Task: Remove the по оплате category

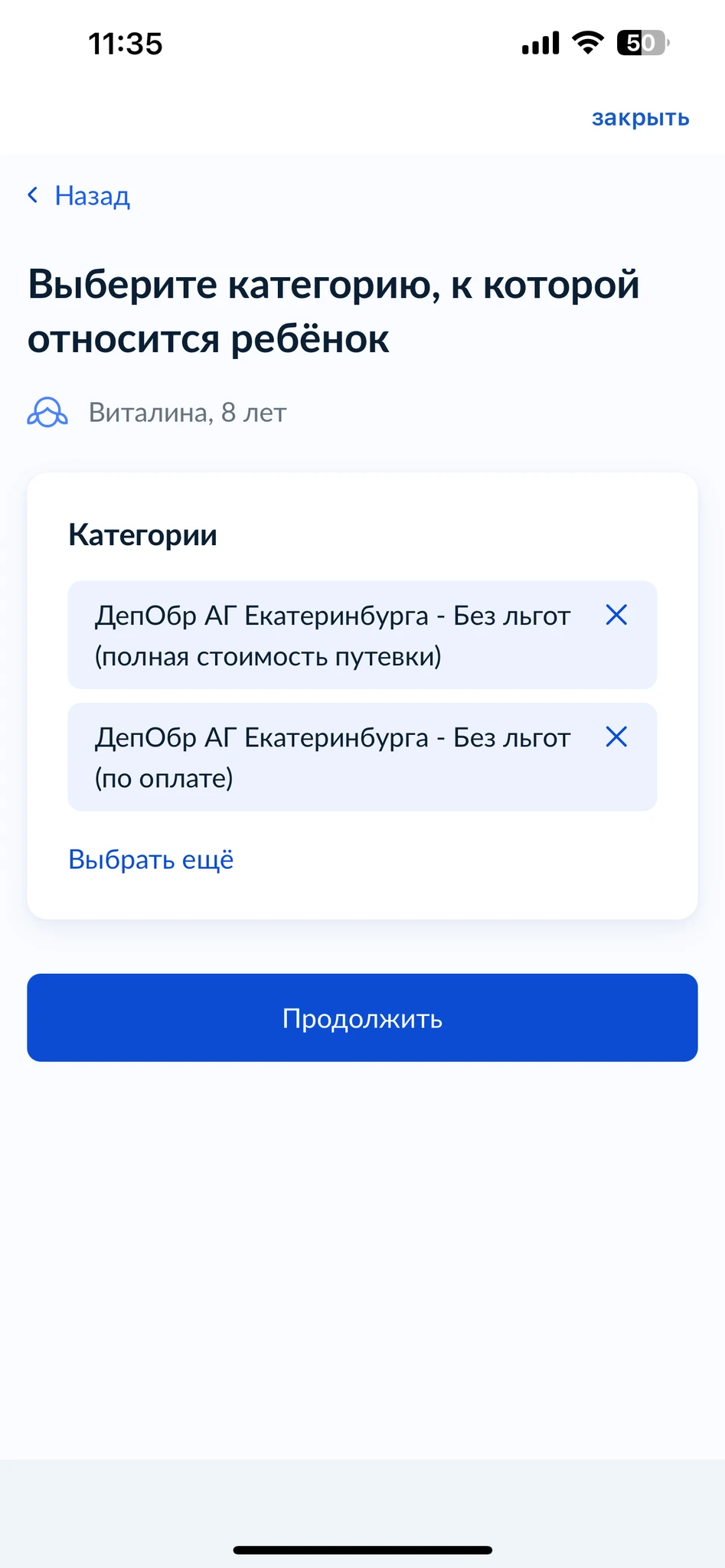Action: [616, 737]
